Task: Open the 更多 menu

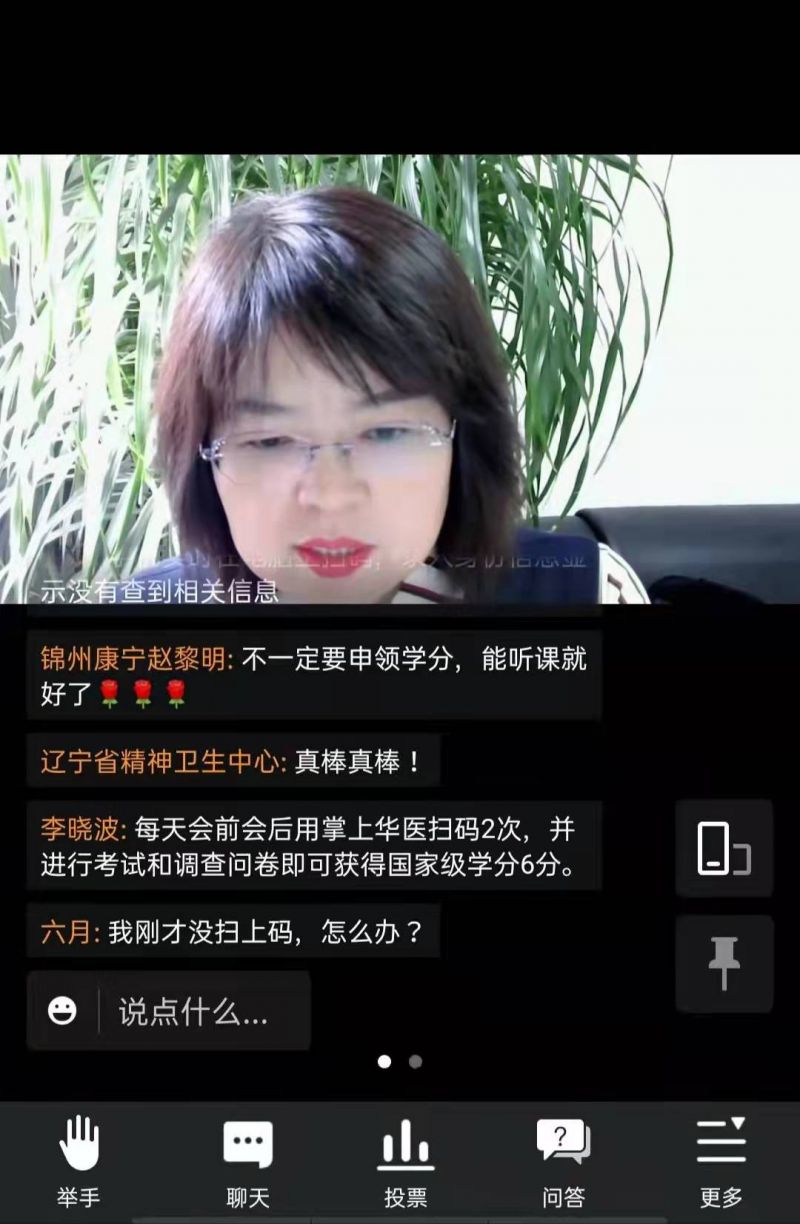Action: tap(721, 1160)
